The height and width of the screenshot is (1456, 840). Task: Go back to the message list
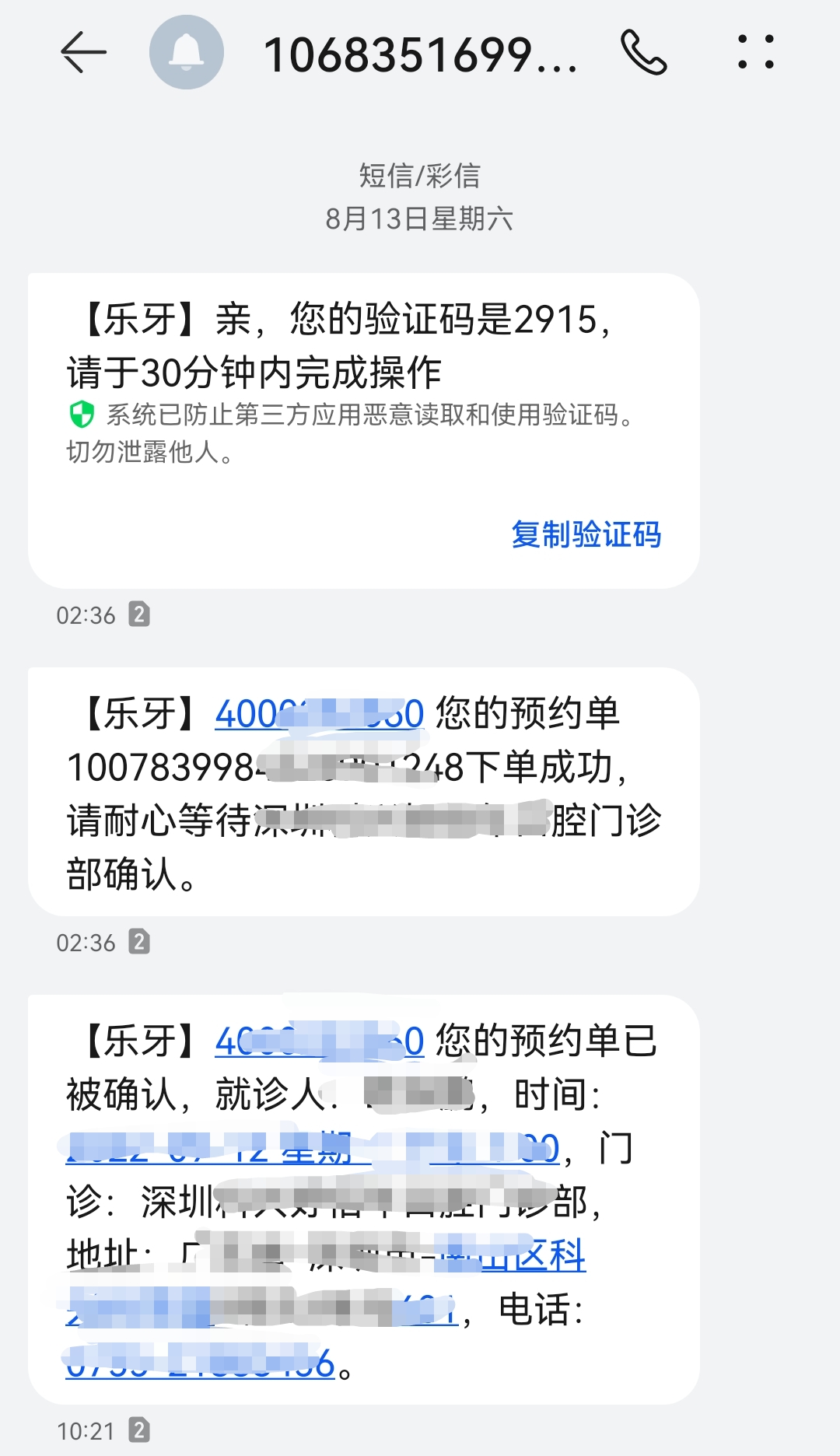(x=83, y=53)
